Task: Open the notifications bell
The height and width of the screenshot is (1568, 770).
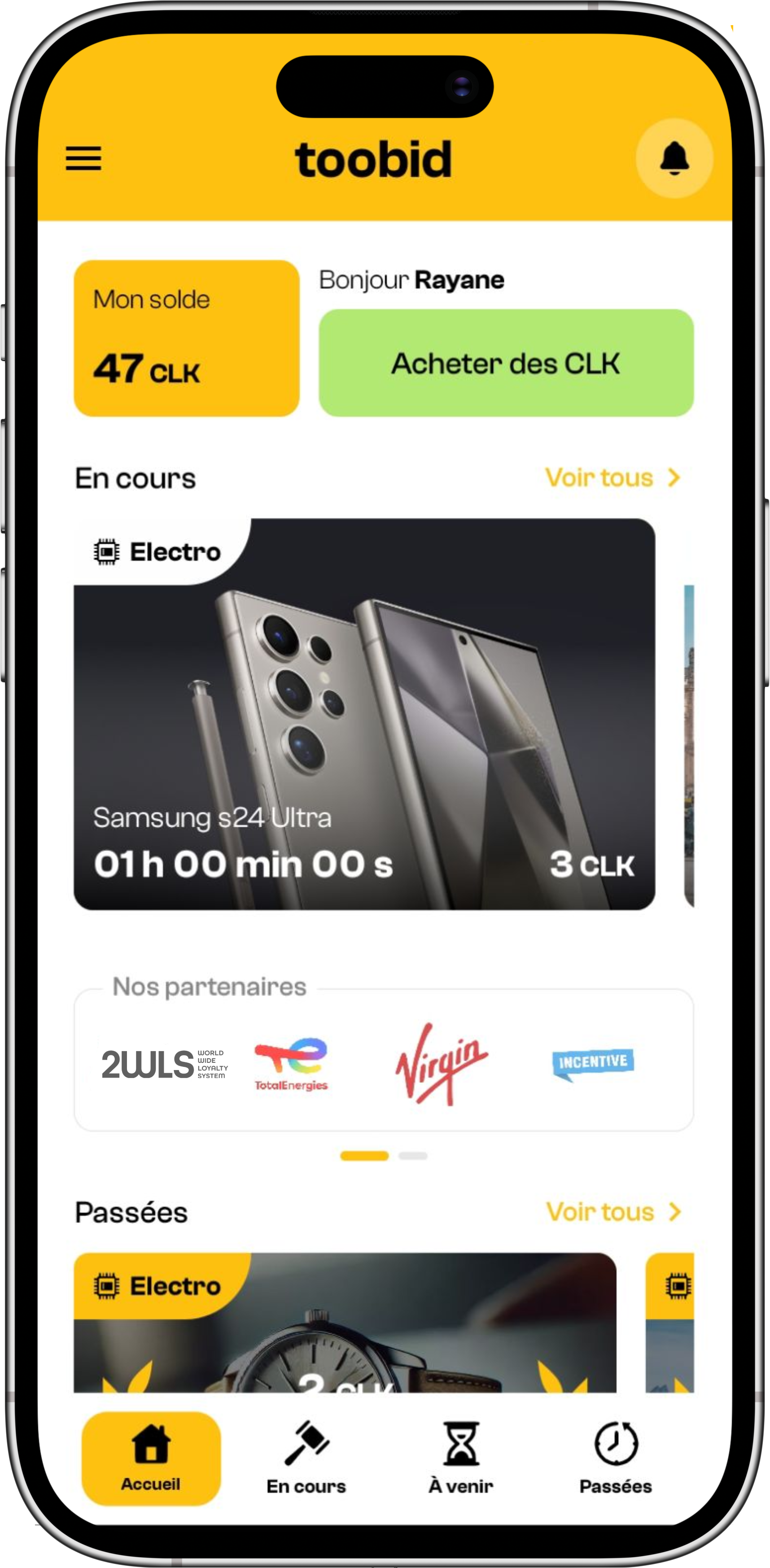Action: pos(674,159)
